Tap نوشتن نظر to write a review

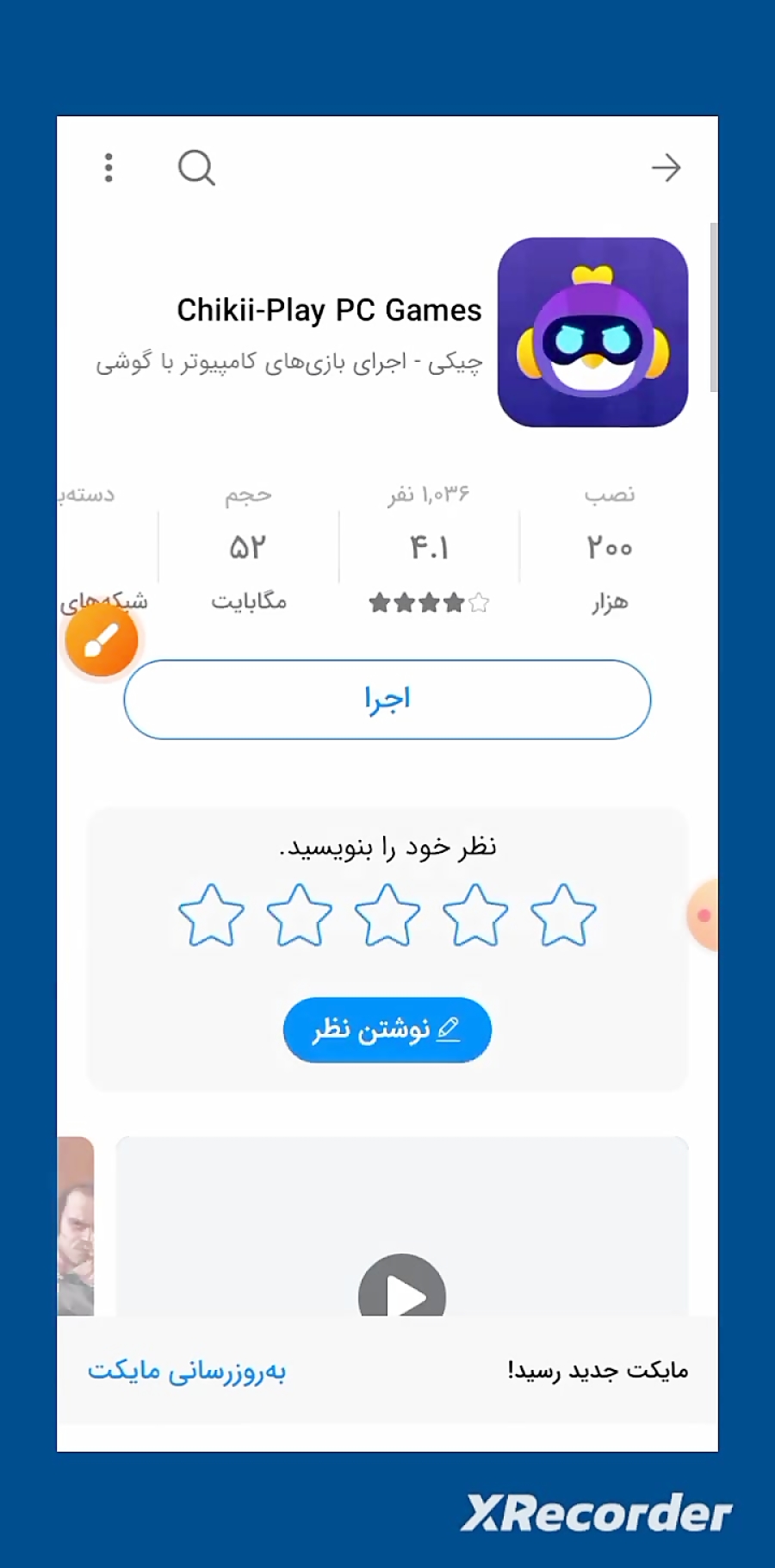coord(387,1030)
